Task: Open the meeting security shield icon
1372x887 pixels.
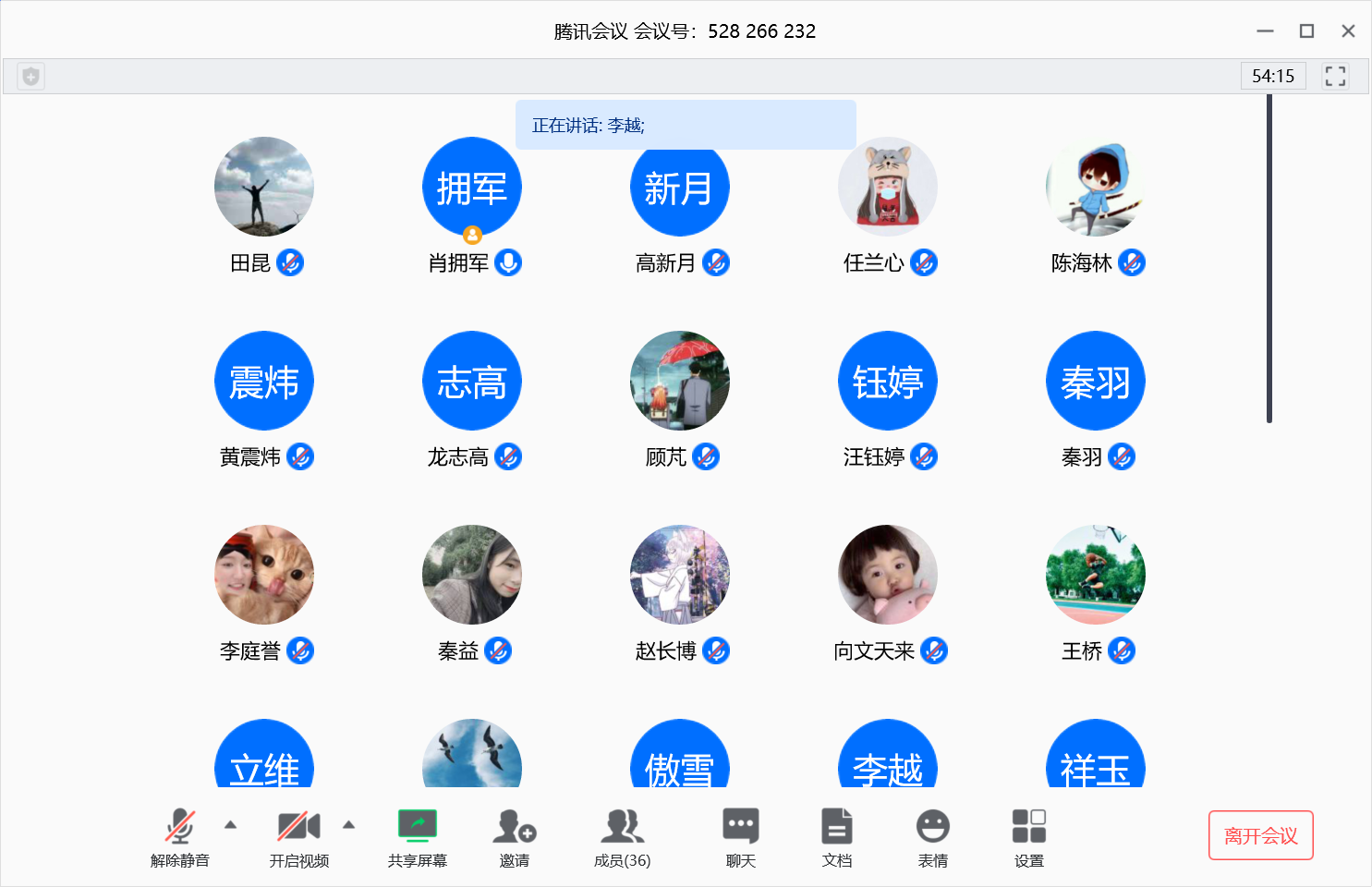Action: click(x=30, y=77)
